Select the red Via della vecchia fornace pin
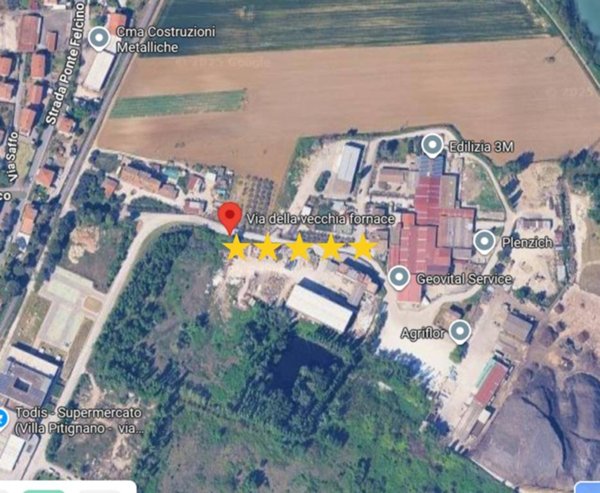Screen dimensions: 600x493 click(230, 215)
